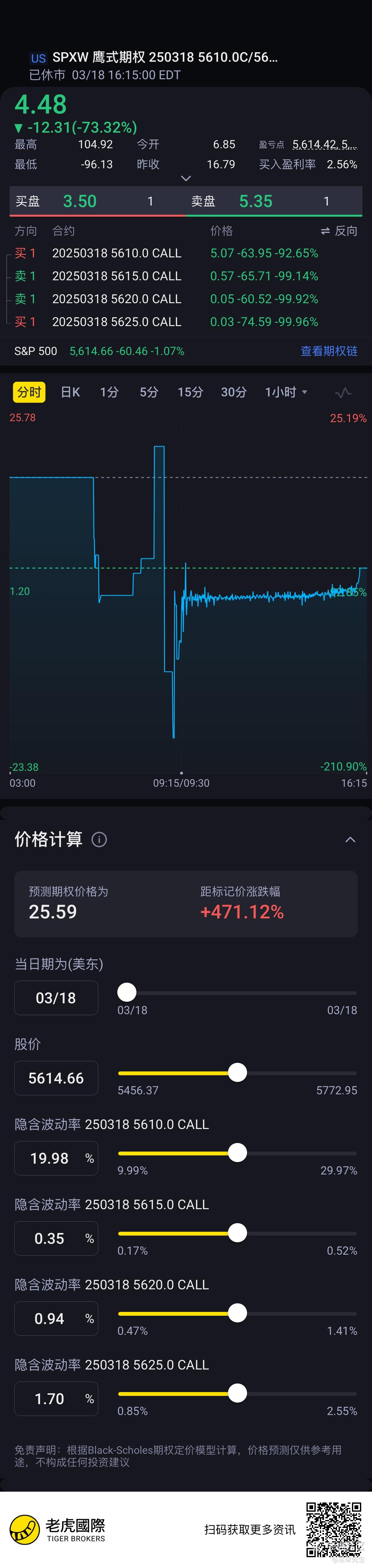Choose the 30分 chart interval
Image resolution: width=372 pixels, height=1568 pixels.
[x=233, y=392]
